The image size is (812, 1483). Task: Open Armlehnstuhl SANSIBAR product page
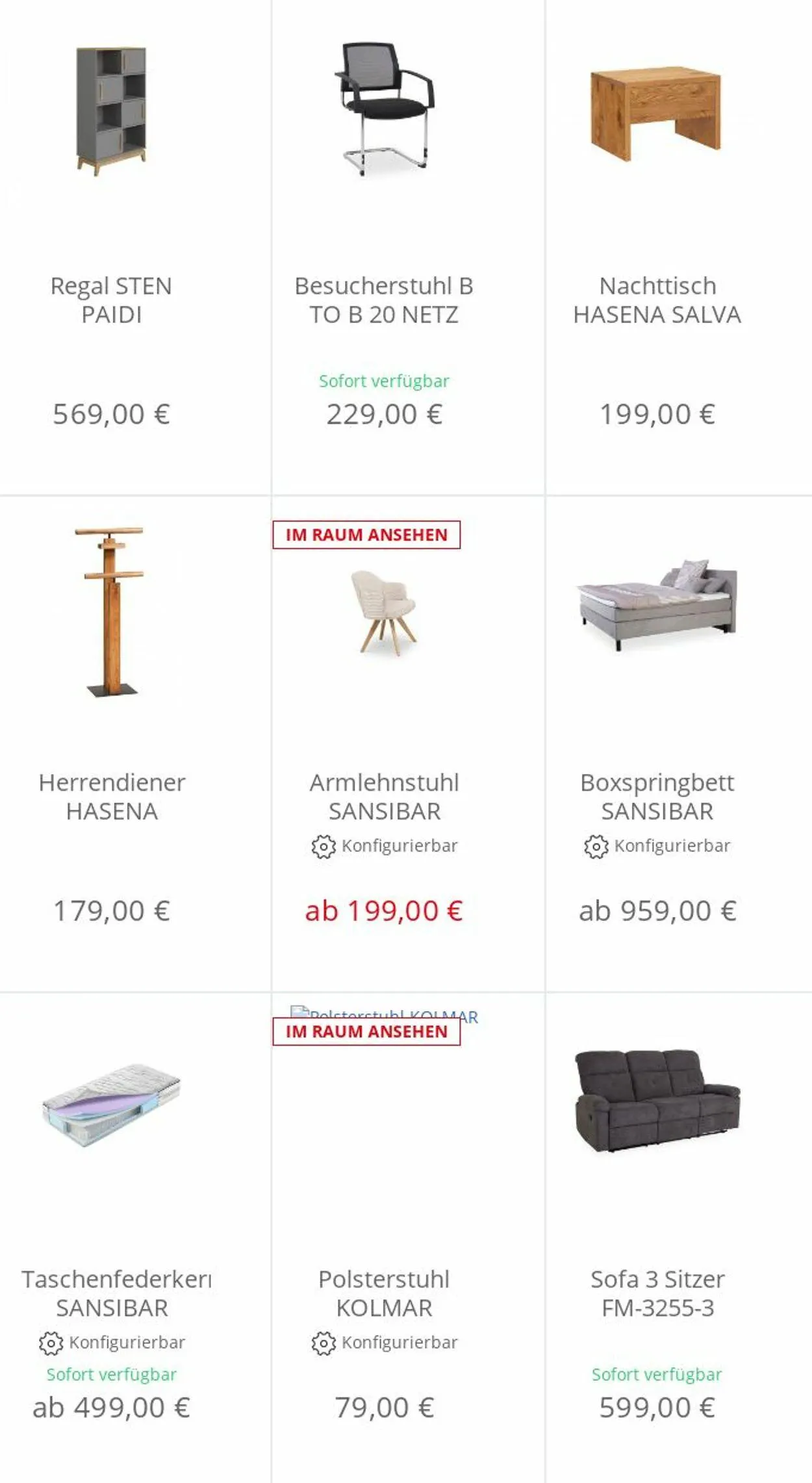coord(384,796)
